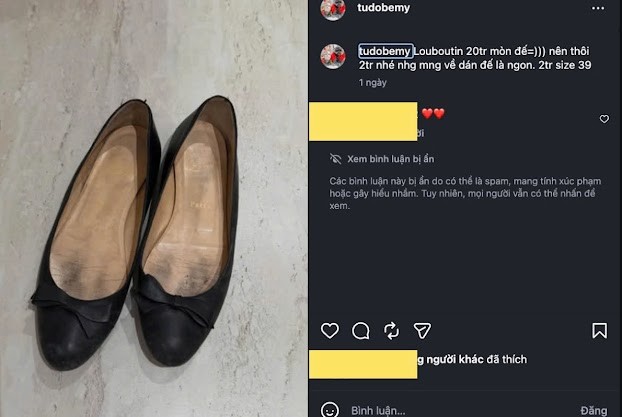This screenshot has height=417, width=622.
Task: Focus the Bình luận comment field
Action: [450, 410]
